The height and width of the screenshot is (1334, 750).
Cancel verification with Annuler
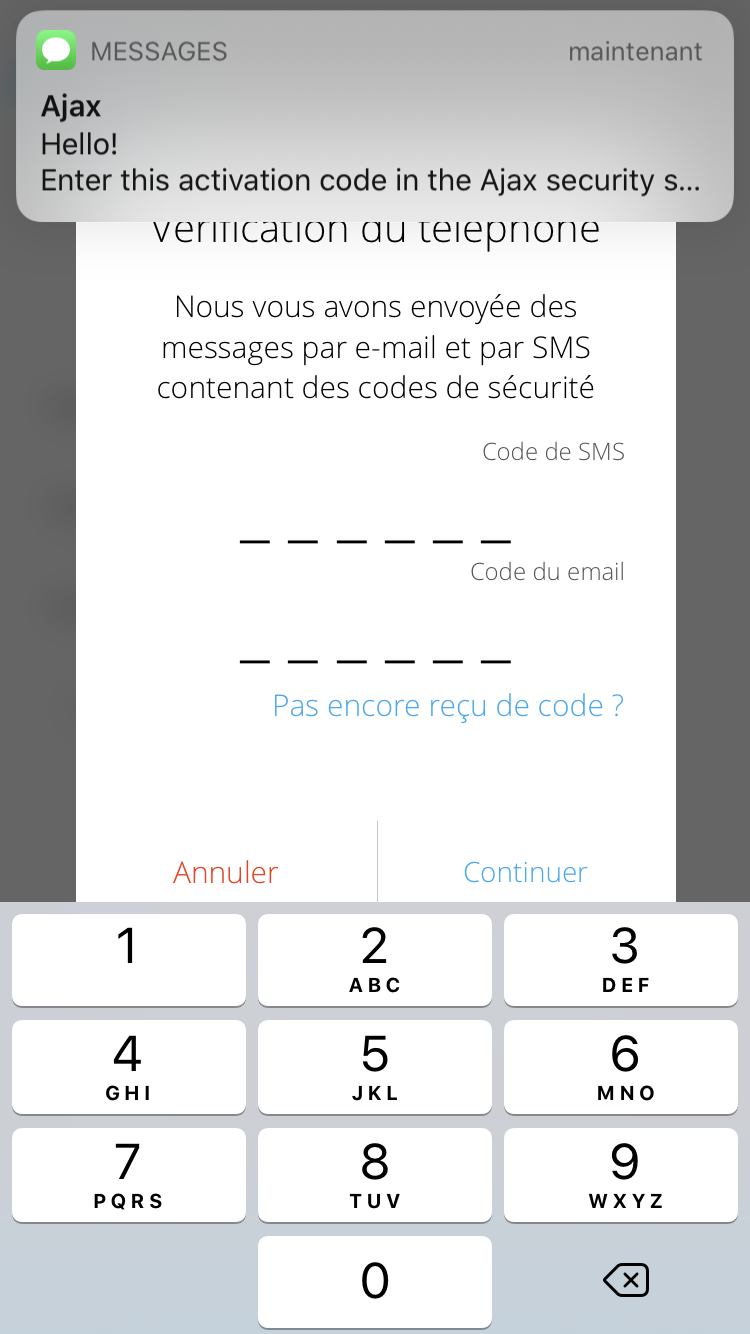(x=226, y=872)
